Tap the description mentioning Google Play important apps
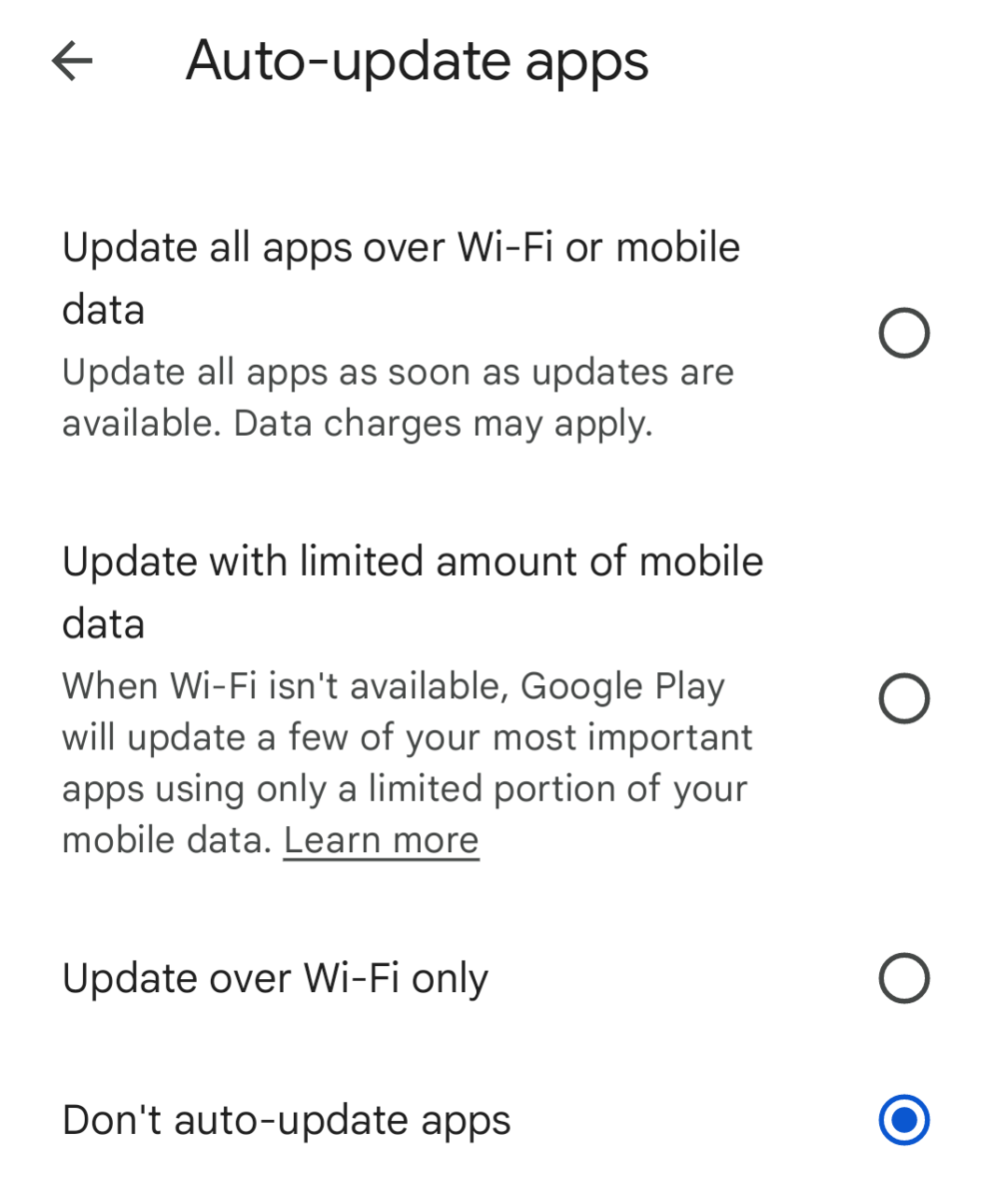 pyautogui.click(x=407, y=762)
